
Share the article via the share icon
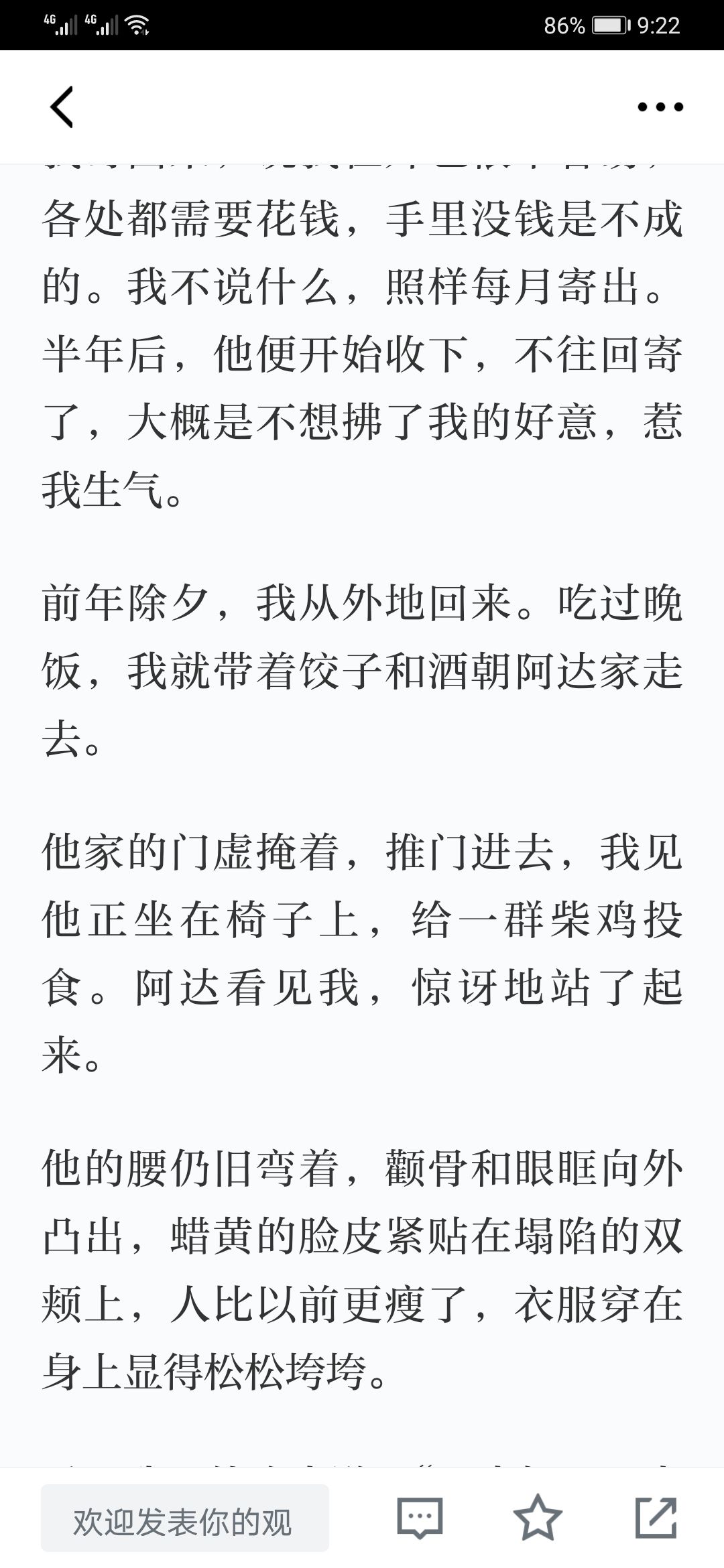point(656,1518)
